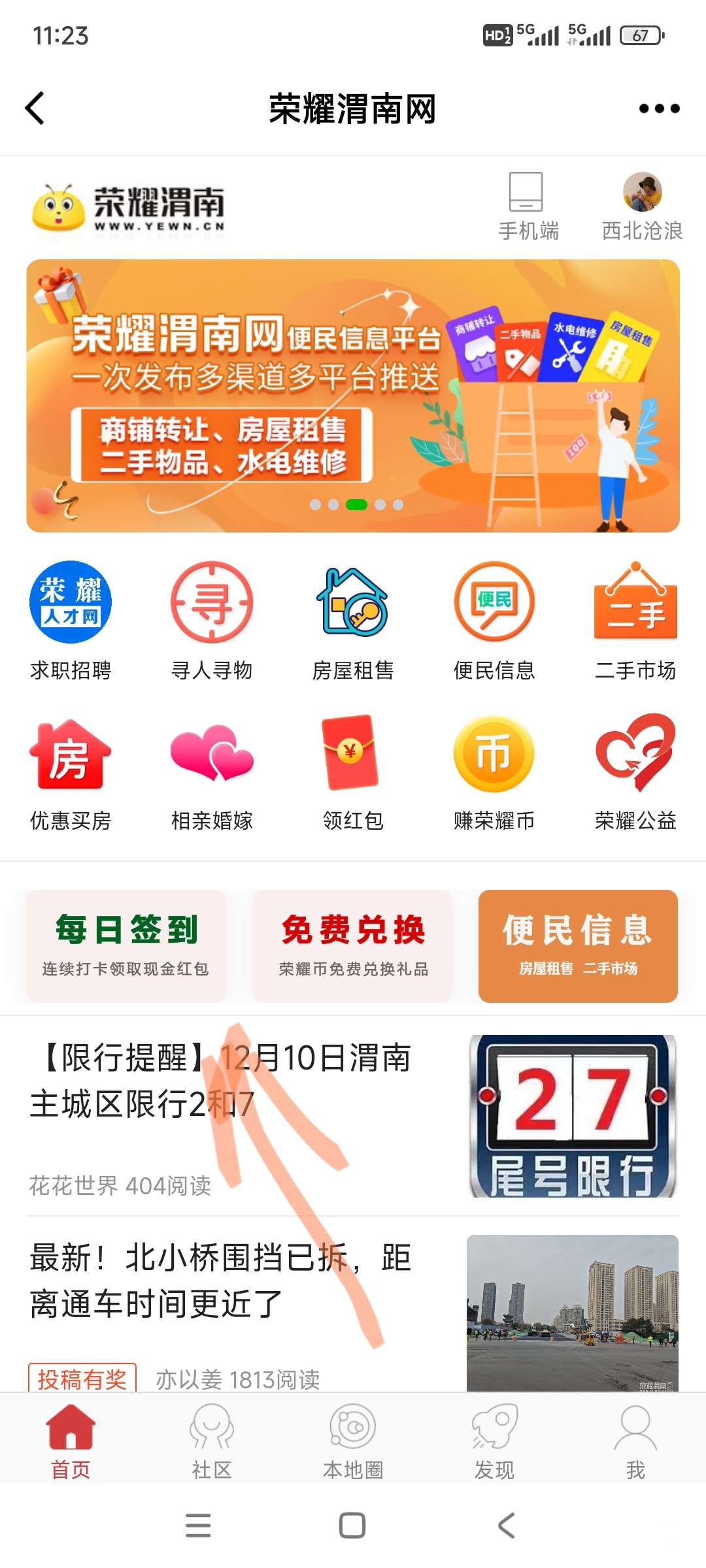Open 求职招聘 job listings
This screenshot has width=706, height=1568.
pos(71,621)
